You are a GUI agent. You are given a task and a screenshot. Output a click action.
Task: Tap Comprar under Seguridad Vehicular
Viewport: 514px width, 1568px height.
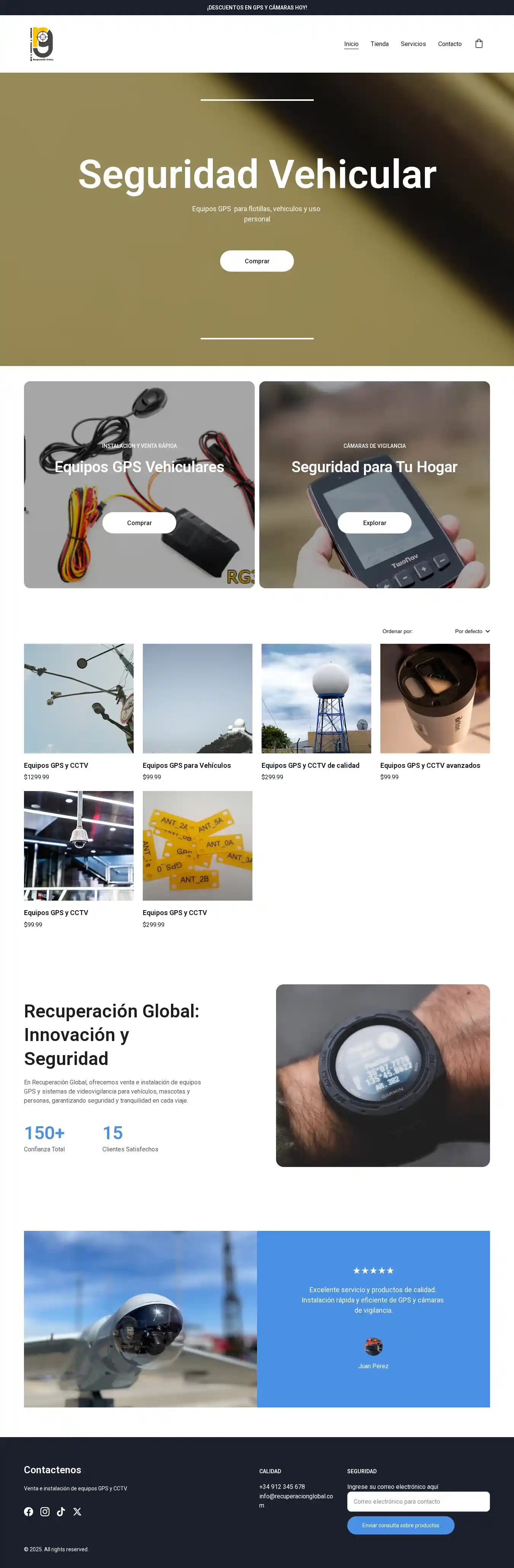256,261
